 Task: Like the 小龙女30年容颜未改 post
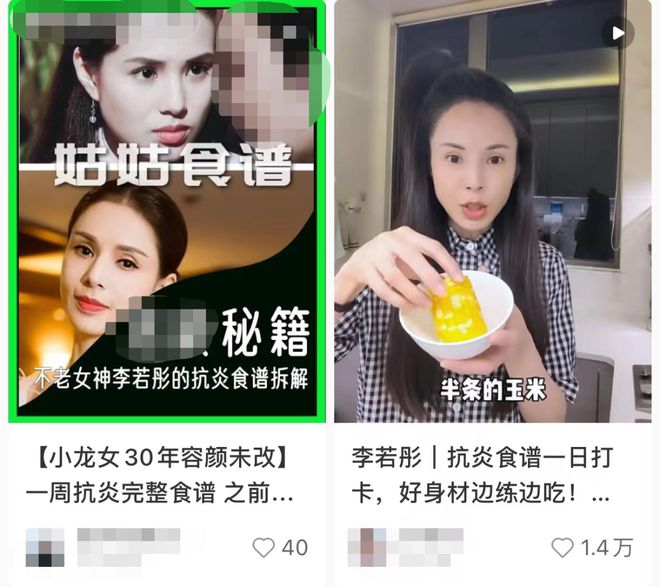pos(264,547)
